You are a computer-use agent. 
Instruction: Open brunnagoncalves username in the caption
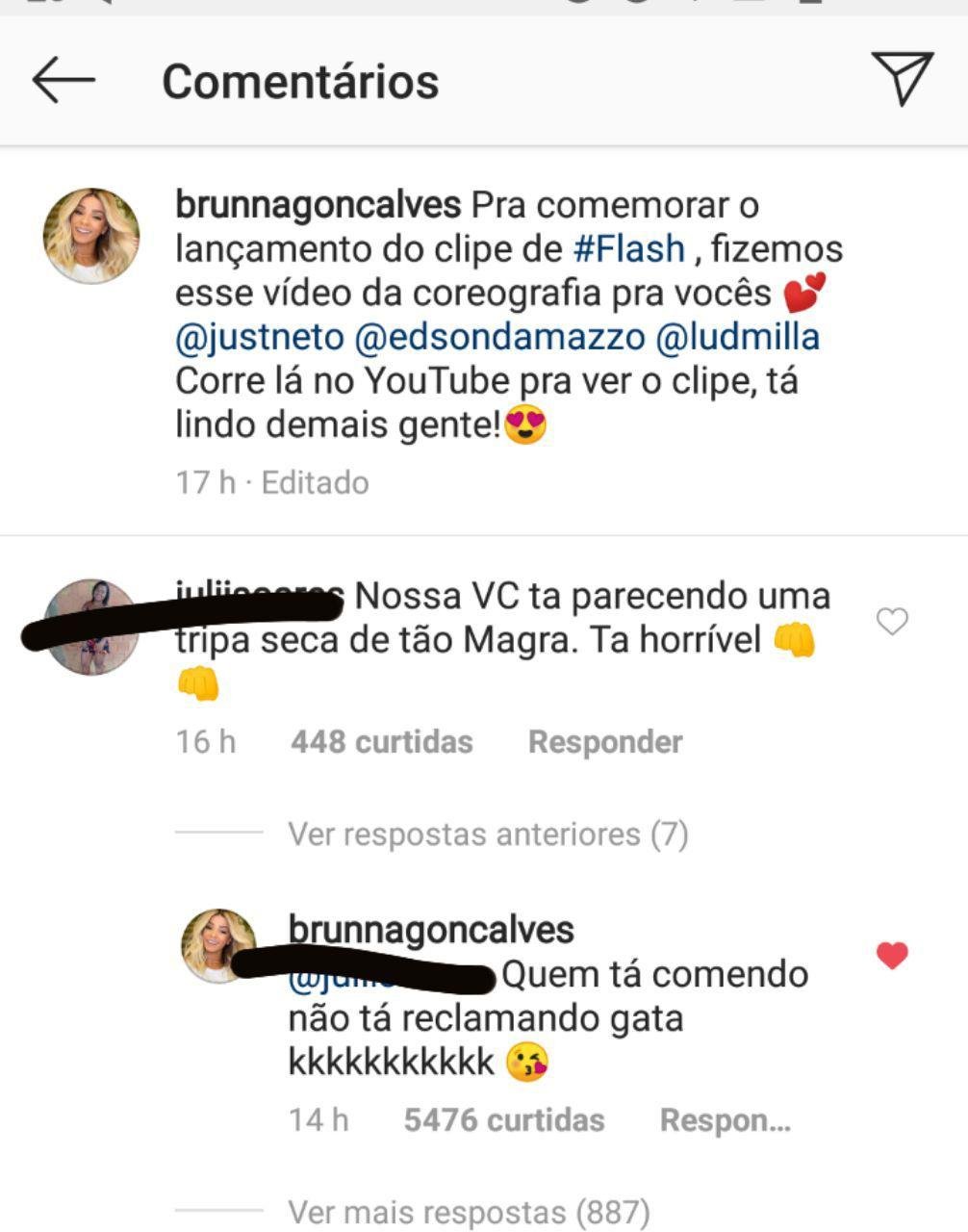(x=318, y=205)
